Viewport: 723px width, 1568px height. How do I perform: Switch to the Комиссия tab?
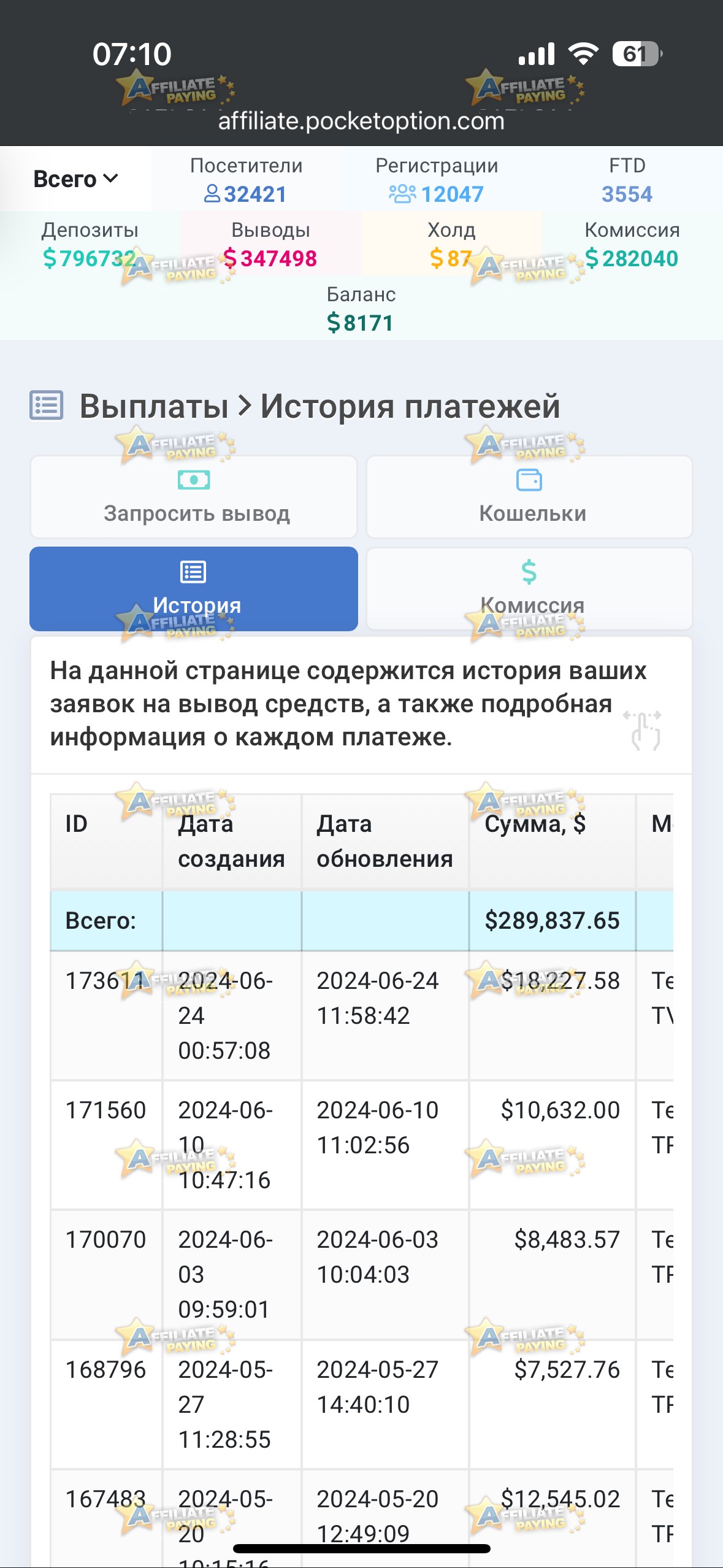point(529,589)
